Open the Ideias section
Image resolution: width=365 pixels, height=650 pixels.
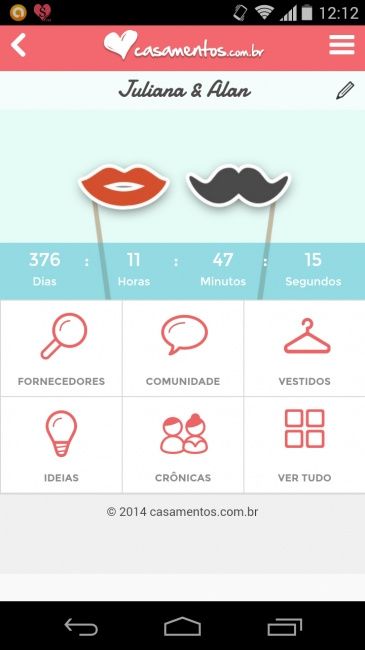61,445
